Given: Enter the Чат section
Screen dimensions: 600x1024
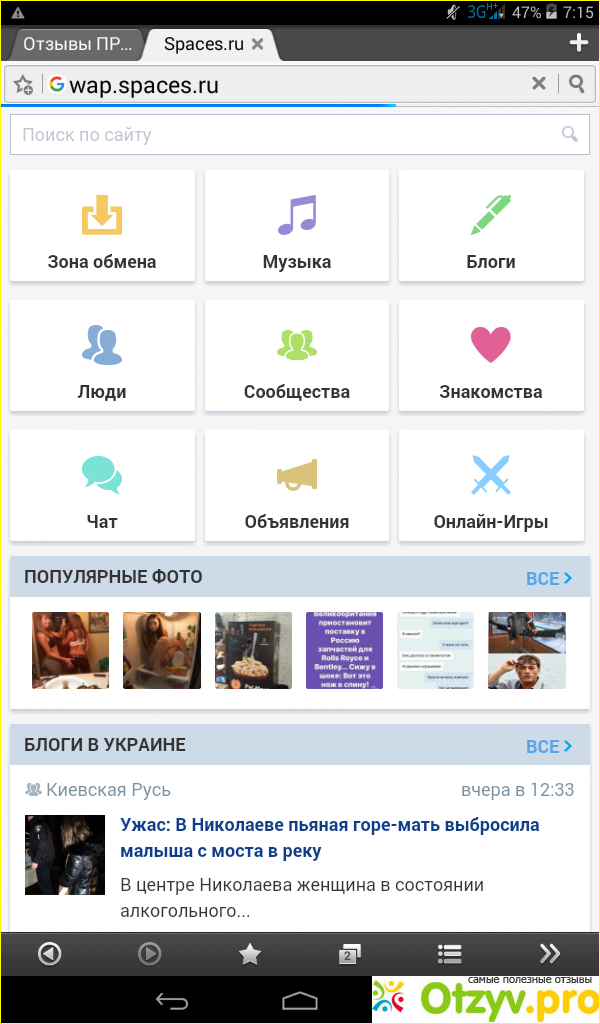Looking at the screenshot, I should tap(102, 485).
